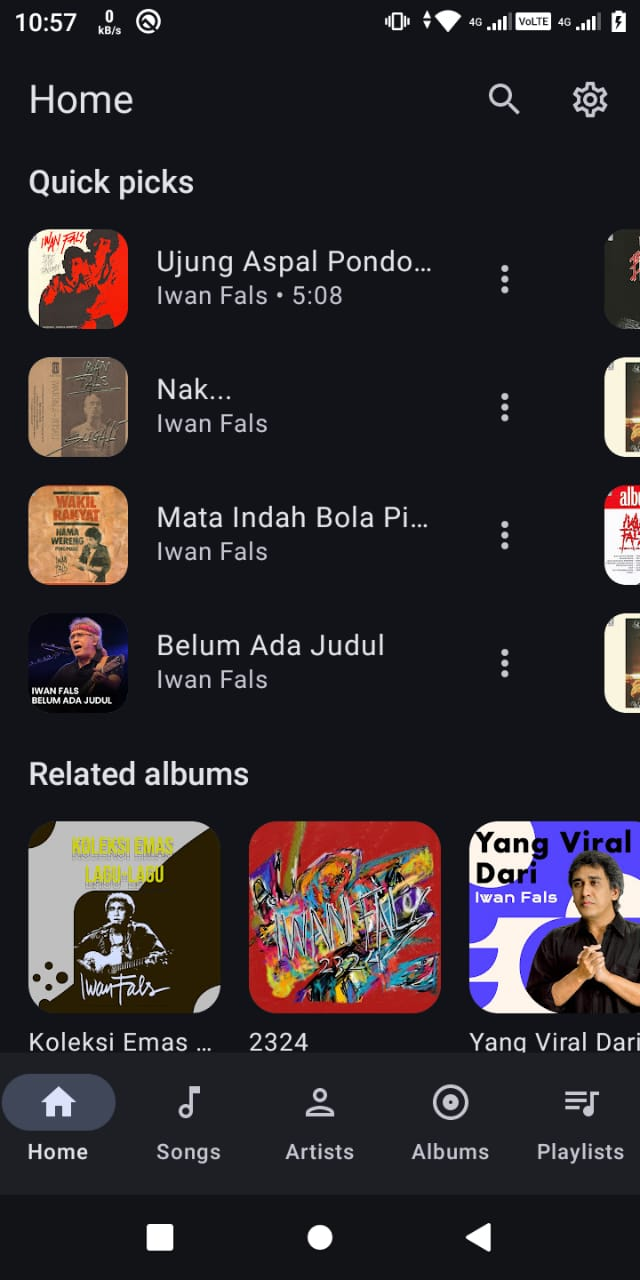Open recent apps via the square button
Viewport: 640px width, 1280px height.
(160, 1237)
